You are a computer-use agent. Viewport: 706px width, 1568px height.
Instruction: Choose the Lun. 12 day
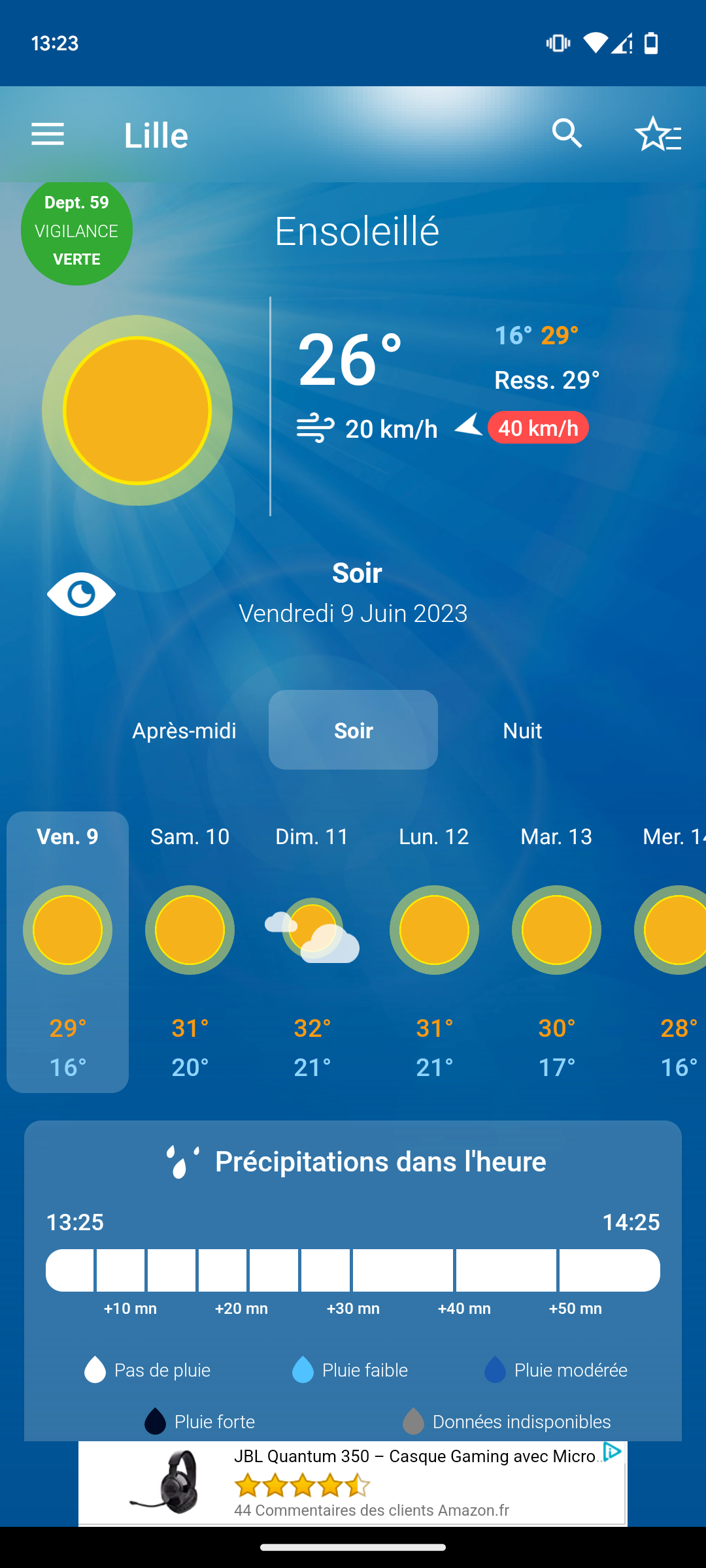(x=434, y=951)
